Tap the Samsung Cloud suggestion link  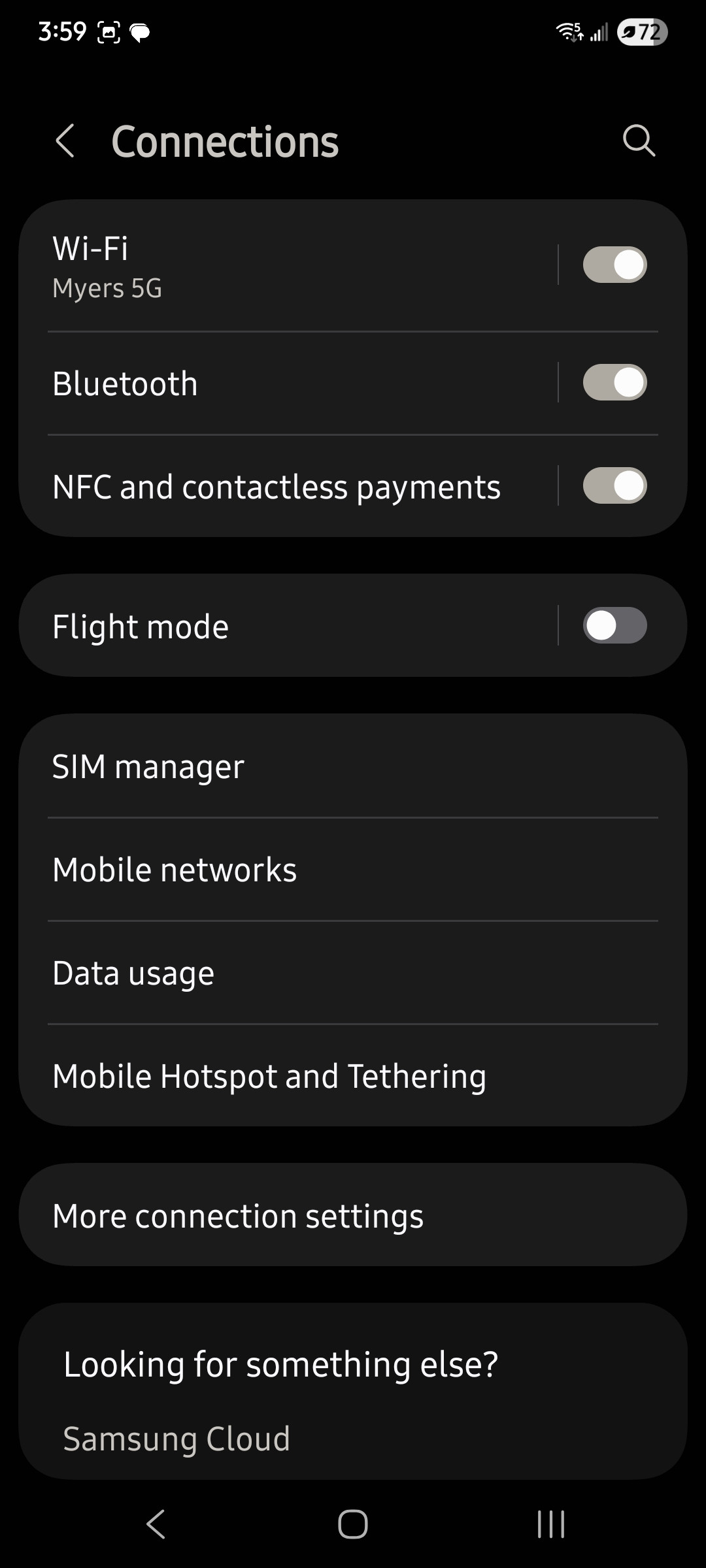[x=176, y=1439]
